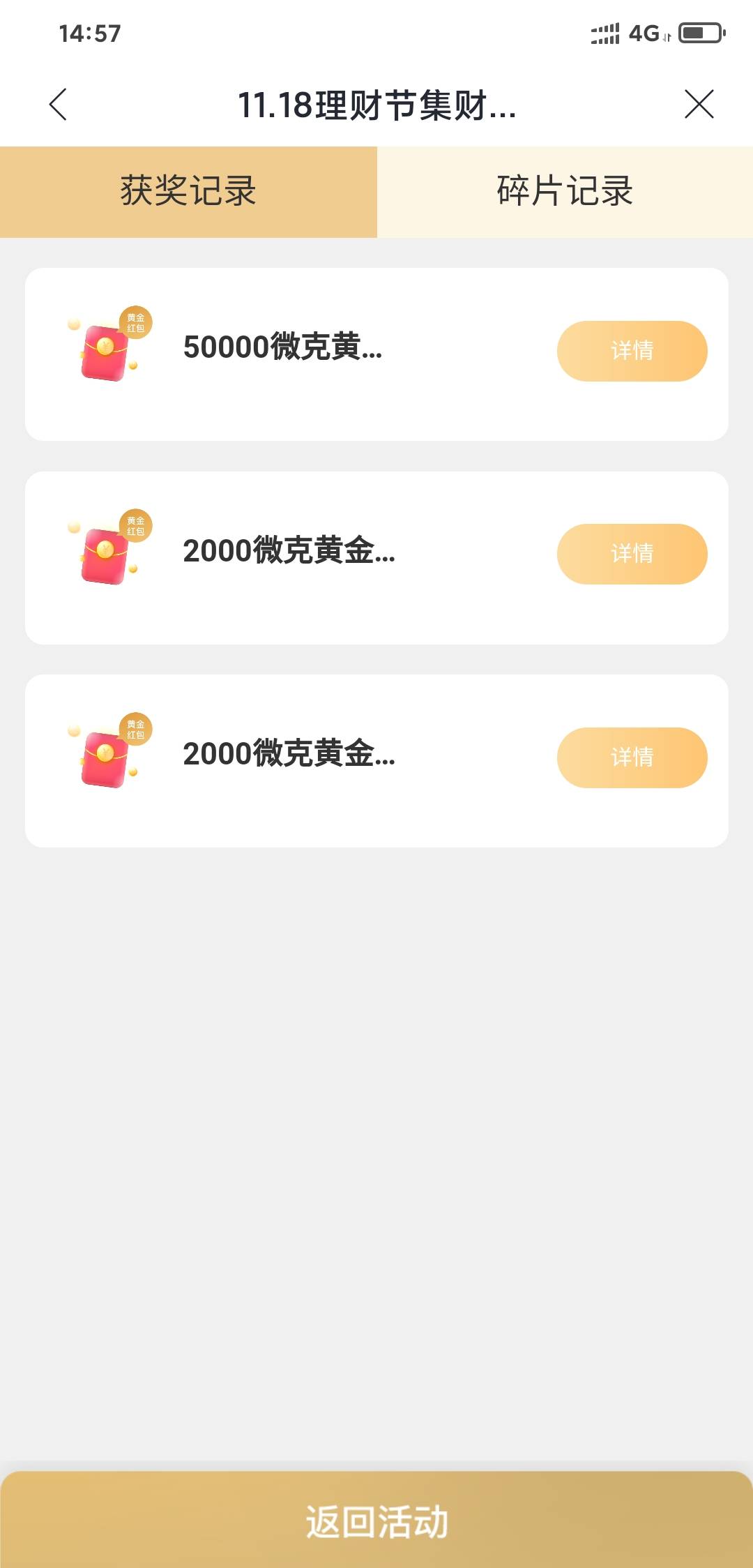
Task: View 详情 for the 50000微克 gold prize
Action: (632, 351)
